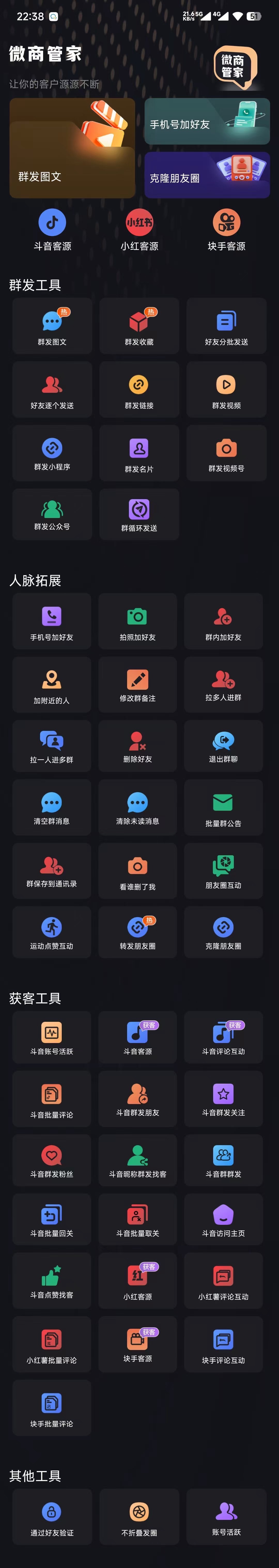
Task: Launch 群循环发送 tool
Action: pos(139,514)
